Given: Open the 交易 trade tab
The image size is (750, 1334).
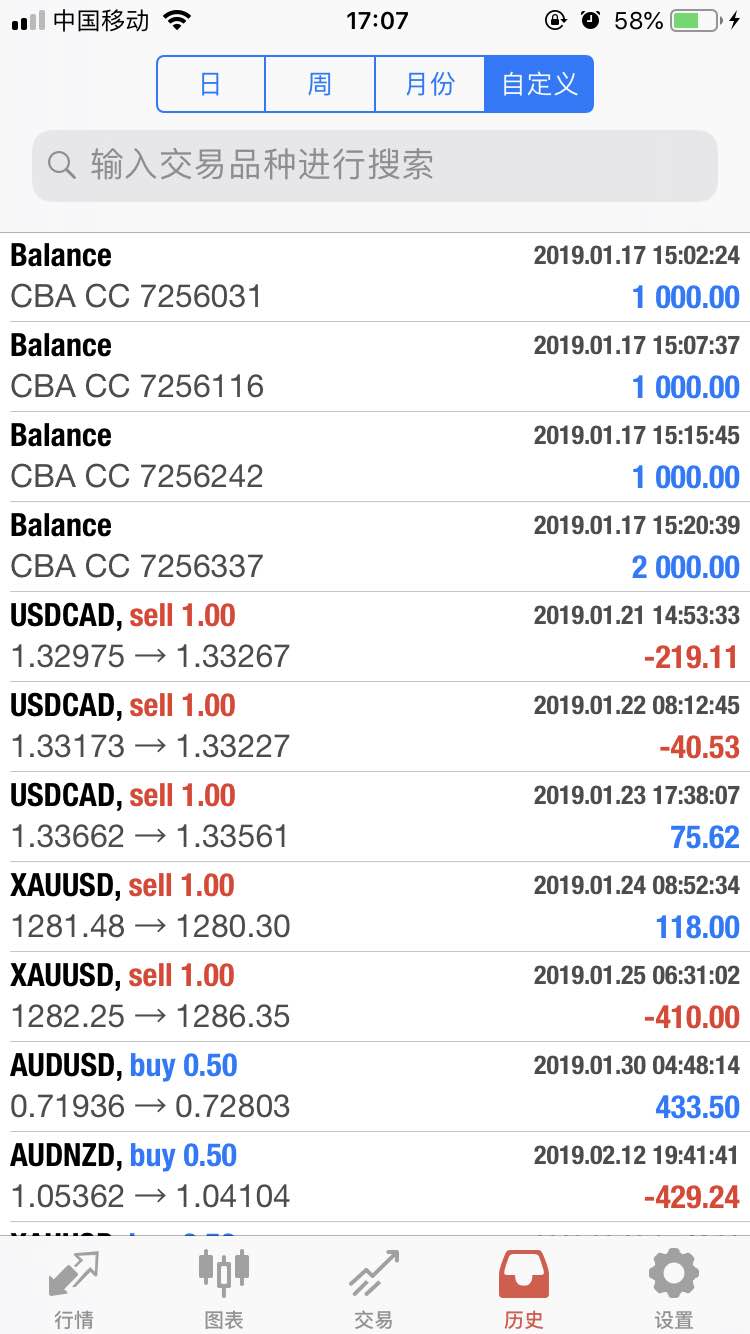Looking at the screenshot, I should 374,1288.
